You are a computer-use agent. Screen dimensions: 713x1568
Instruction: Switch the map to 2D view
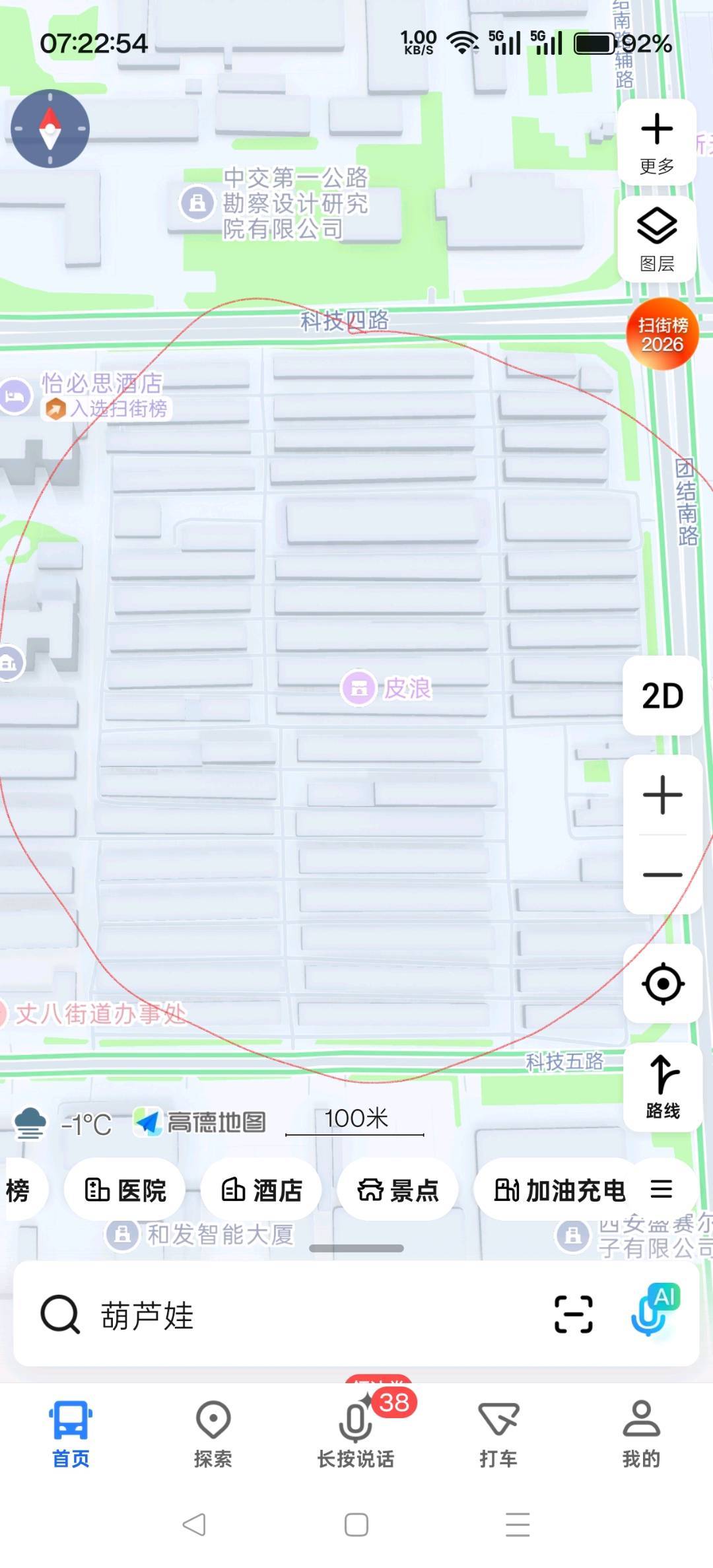662,695
